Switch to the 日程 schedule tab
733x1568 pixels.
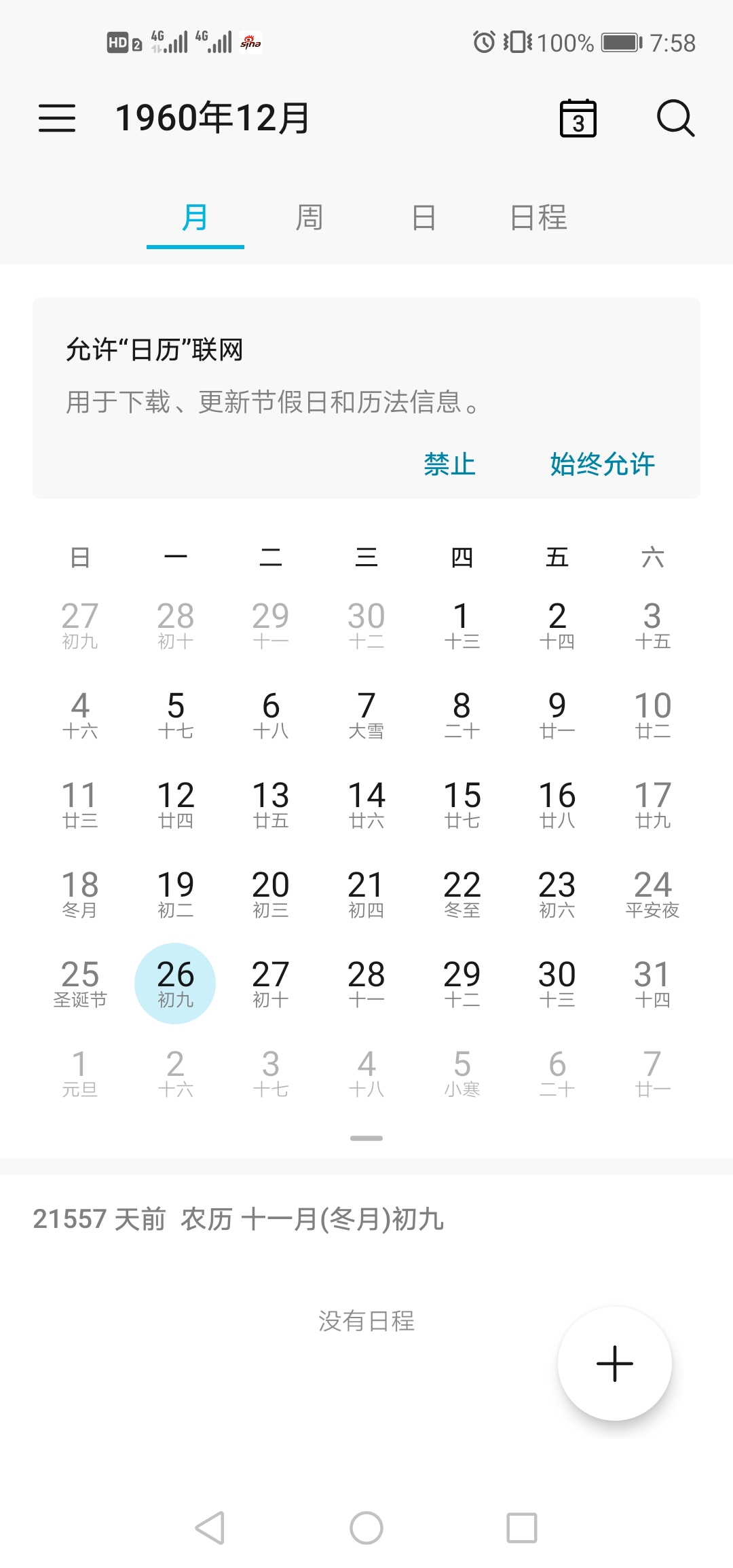point(538,218)
